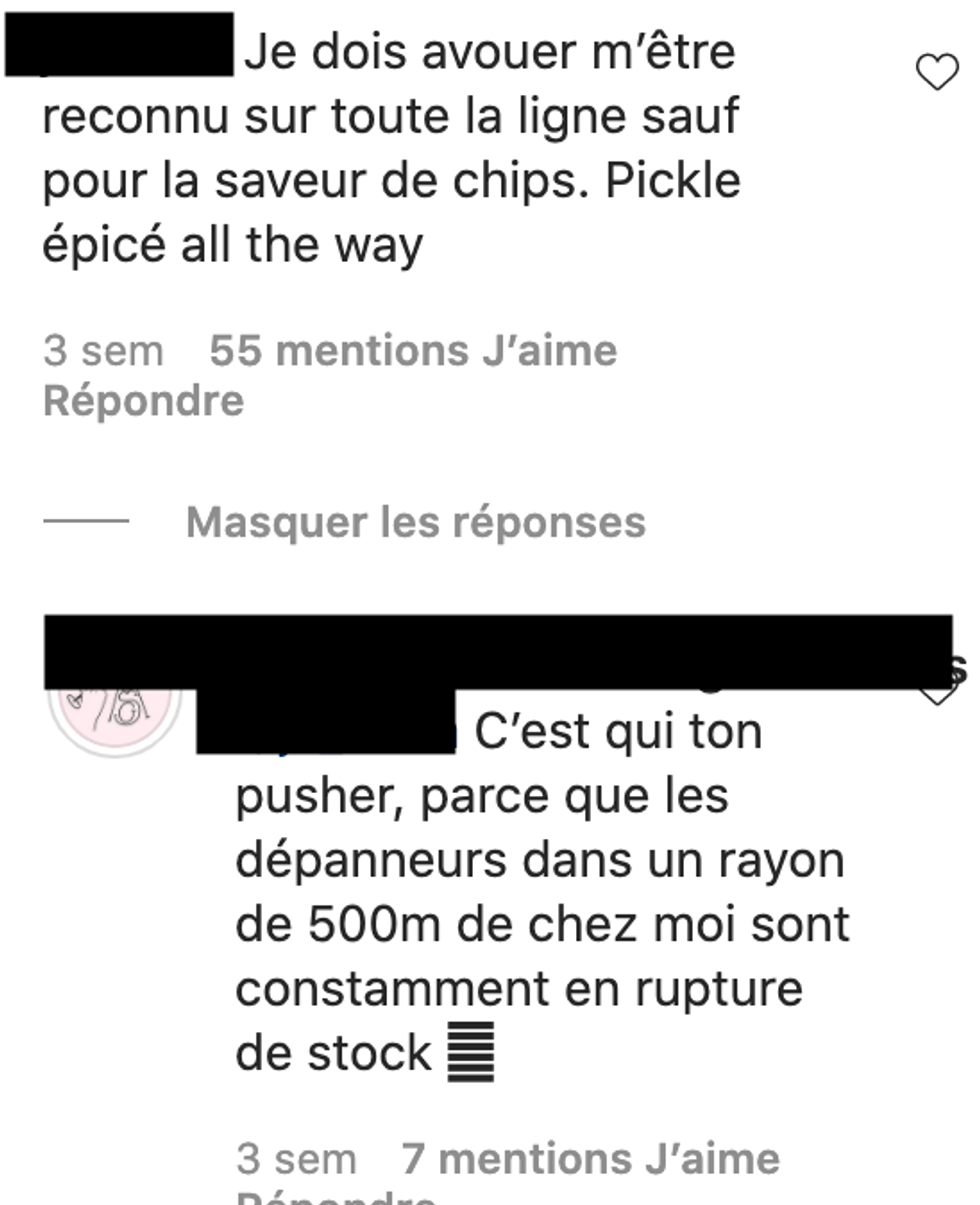
Task: Open the 55 mentions J'aime list
Action: (x=413, y=351)
